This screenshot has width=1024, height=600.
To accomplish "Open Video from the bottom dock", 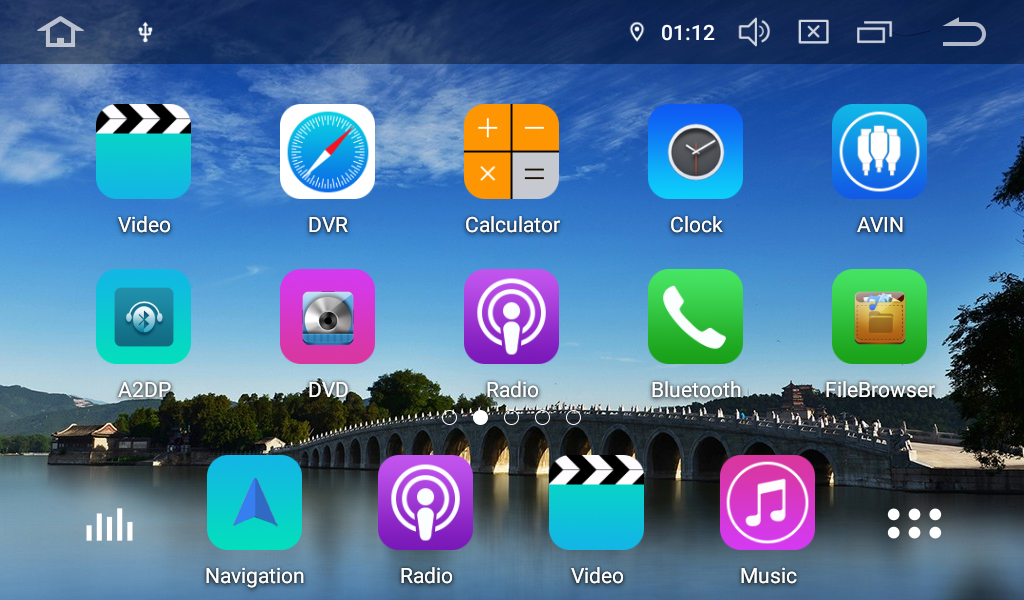I will coord(596,503).
